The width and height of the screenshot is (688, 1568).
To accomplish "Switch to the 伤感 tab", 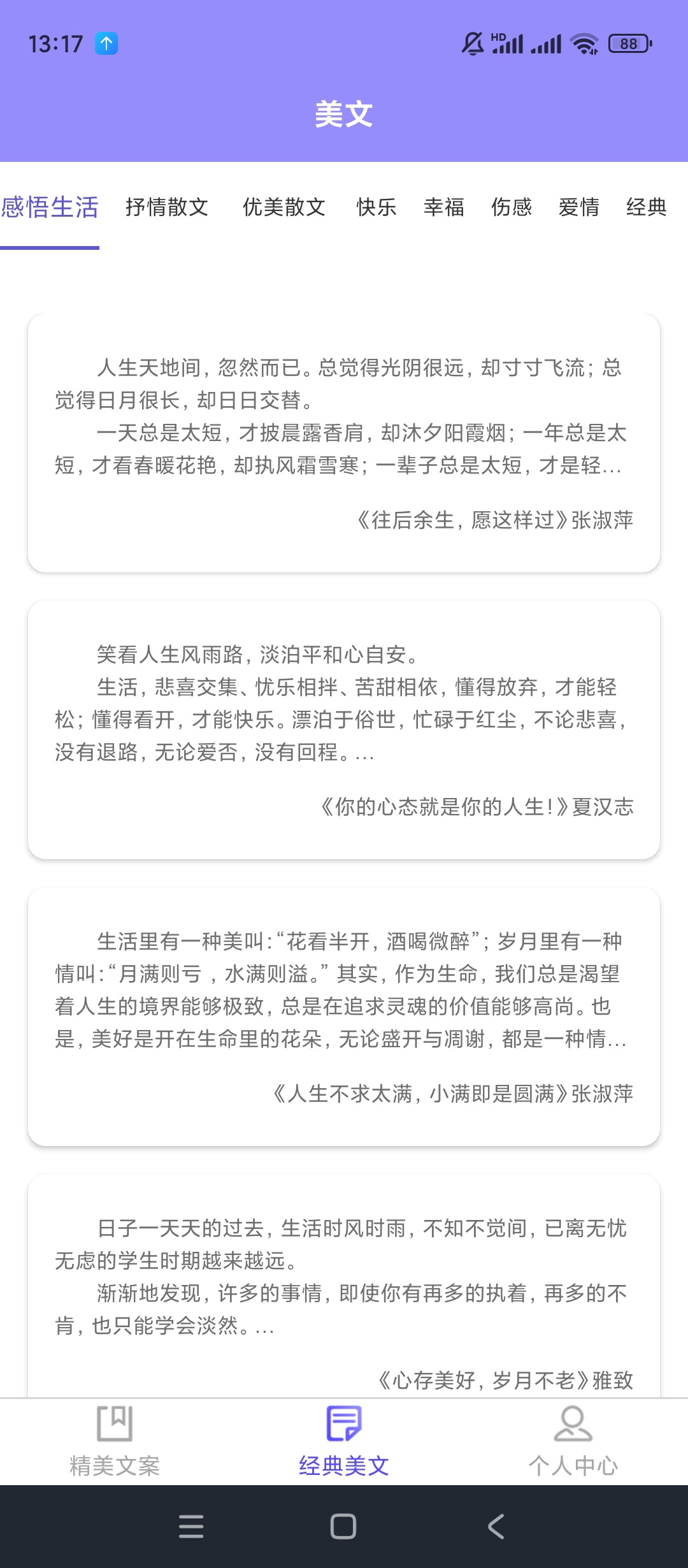I will click(512, 207).
